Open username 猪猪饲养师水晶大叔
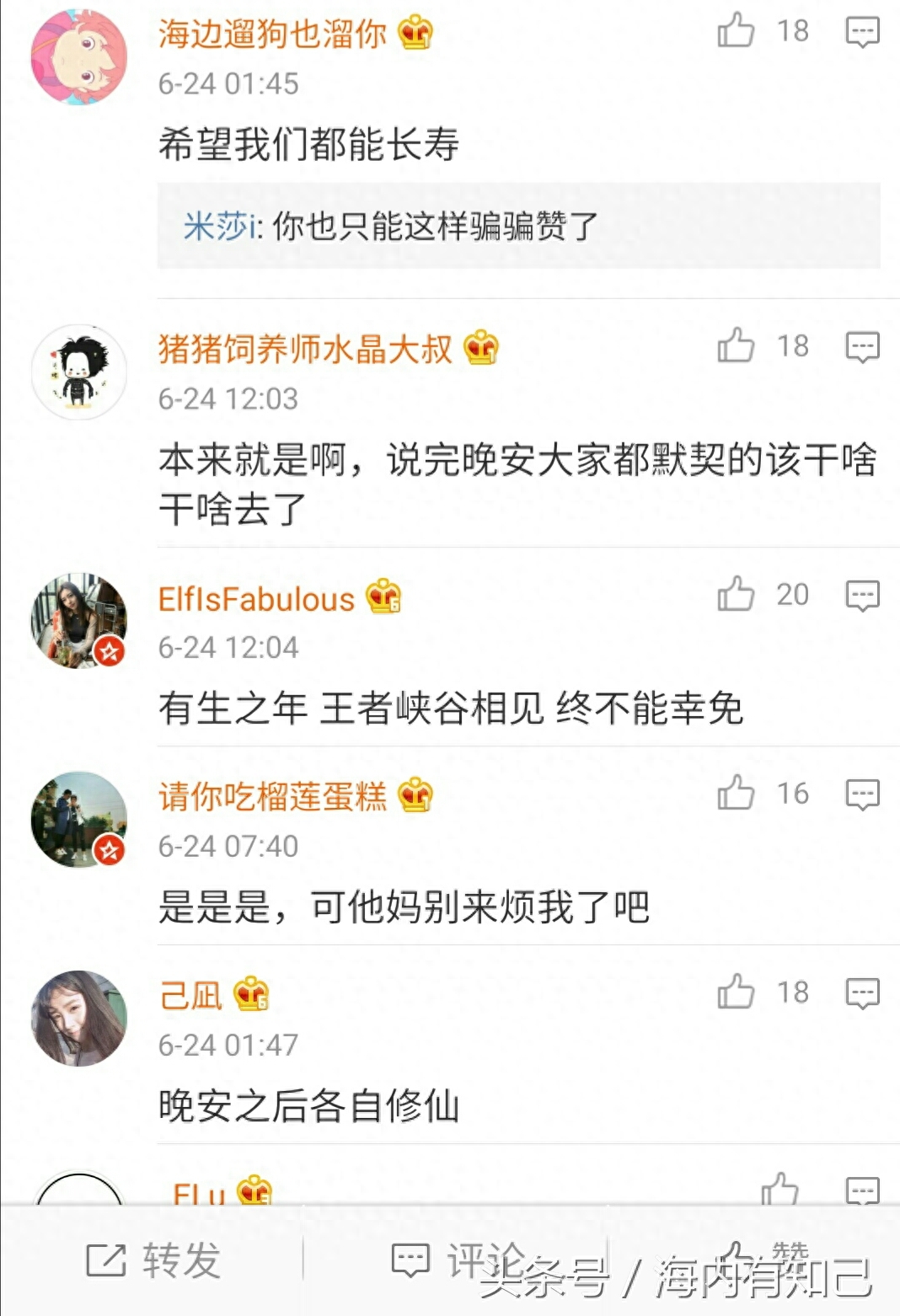This screenshot has height=1316, width=900. point(305,348)
